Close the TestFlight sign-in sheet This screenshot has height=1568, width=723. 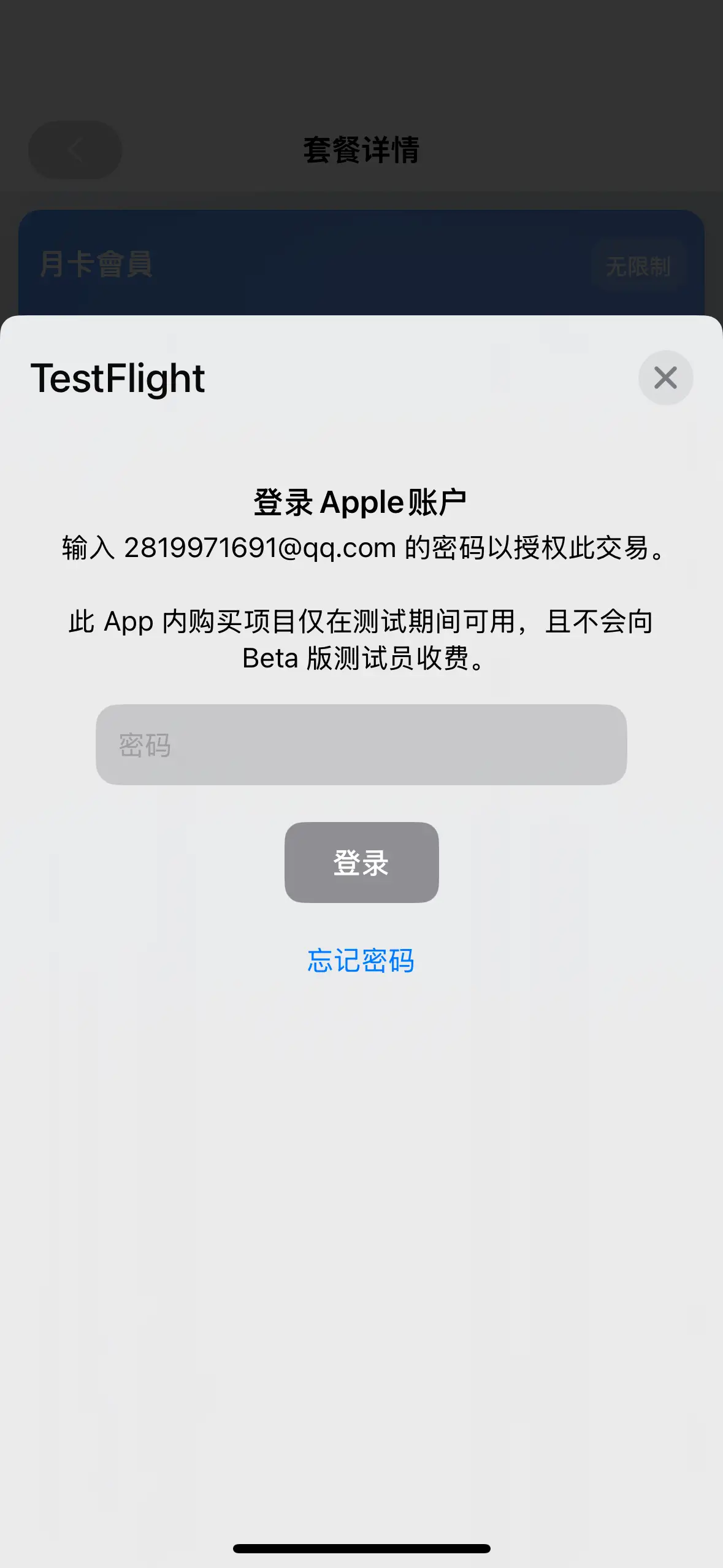coord(665,378)
